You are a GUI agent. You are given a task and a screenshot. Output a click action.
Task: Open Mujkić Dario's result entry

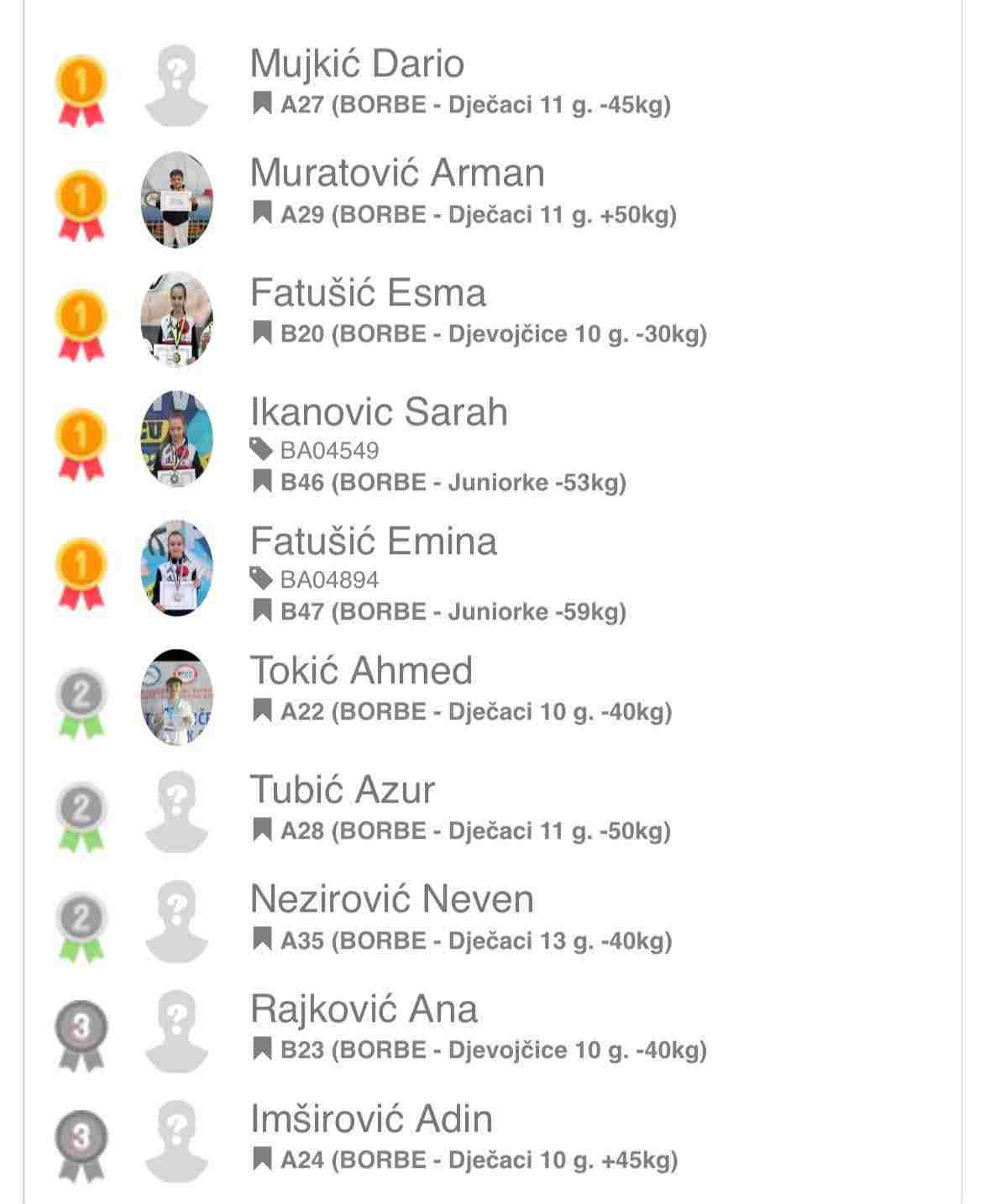tap(357, 65)
